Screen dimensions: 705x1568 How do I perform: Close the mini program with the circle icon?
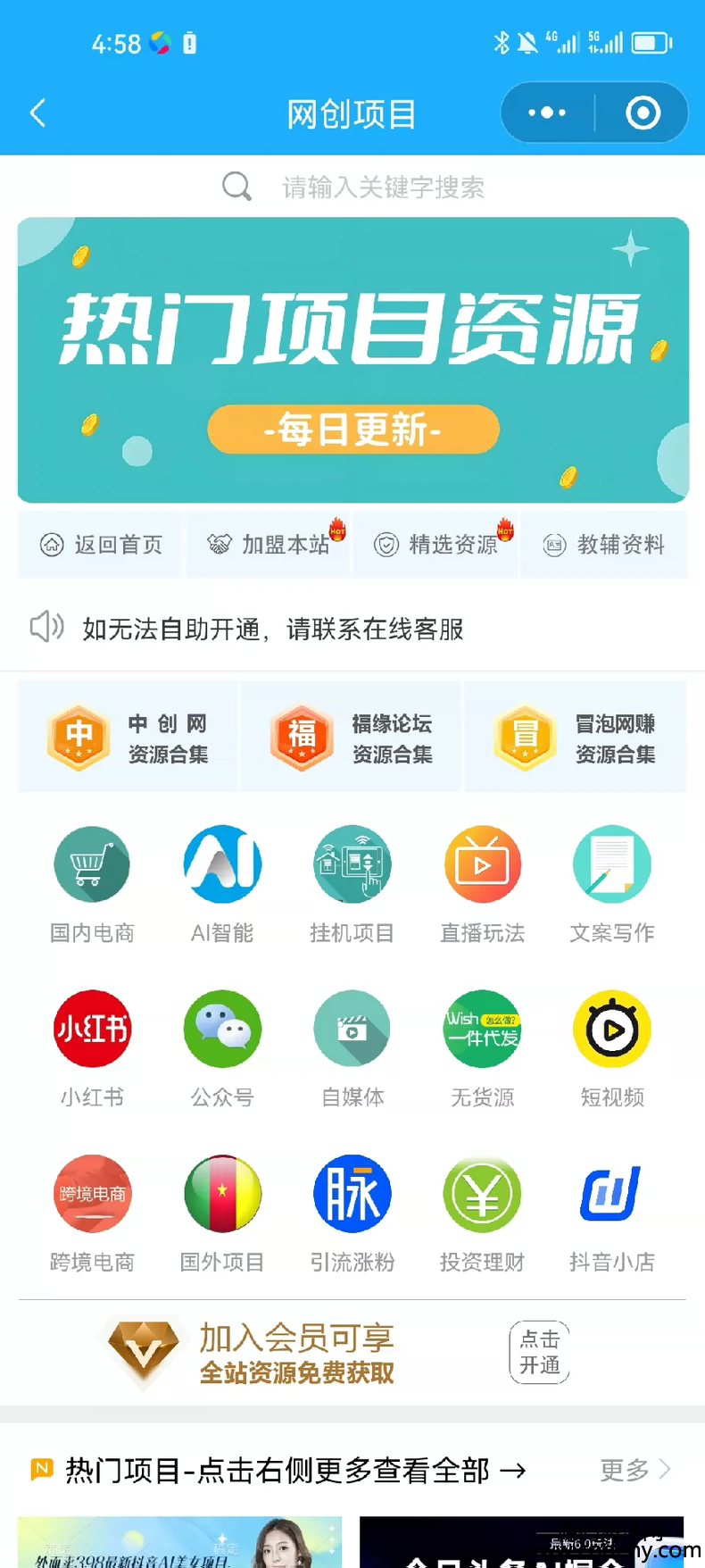click(643, 113)
